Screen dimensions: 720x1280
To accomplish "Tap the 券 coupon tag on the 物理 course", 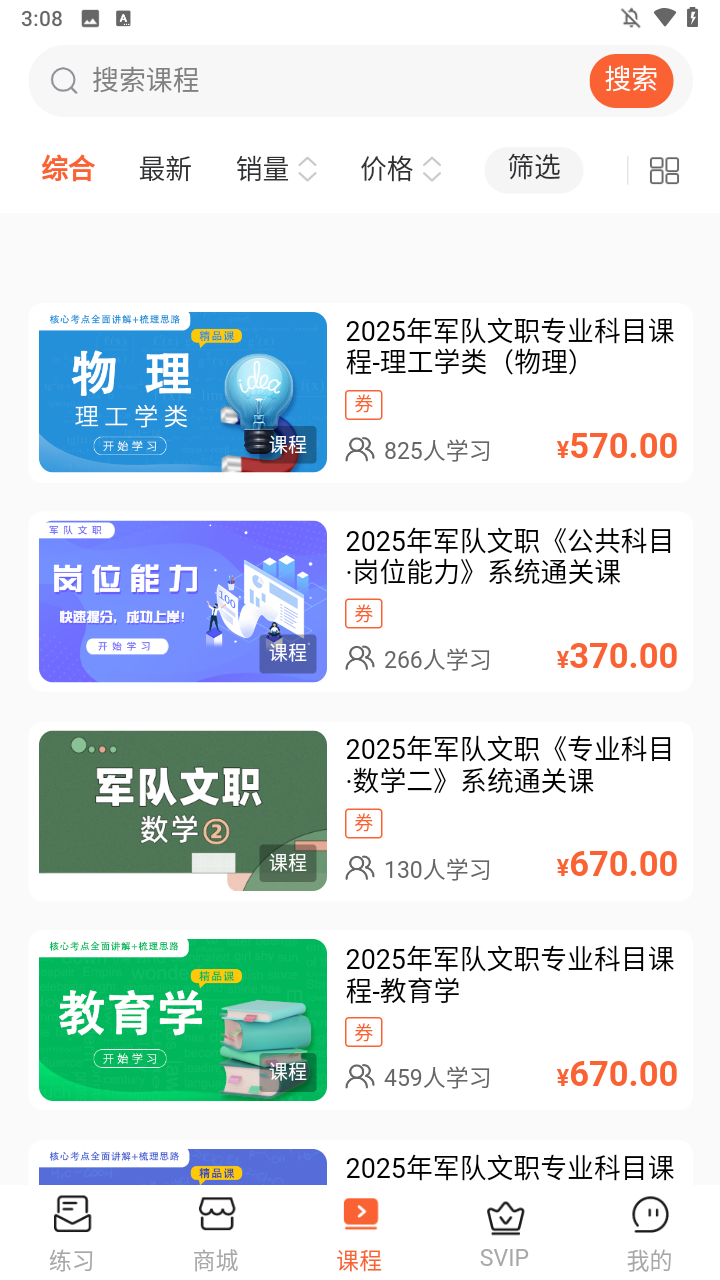I will point(363,404).
